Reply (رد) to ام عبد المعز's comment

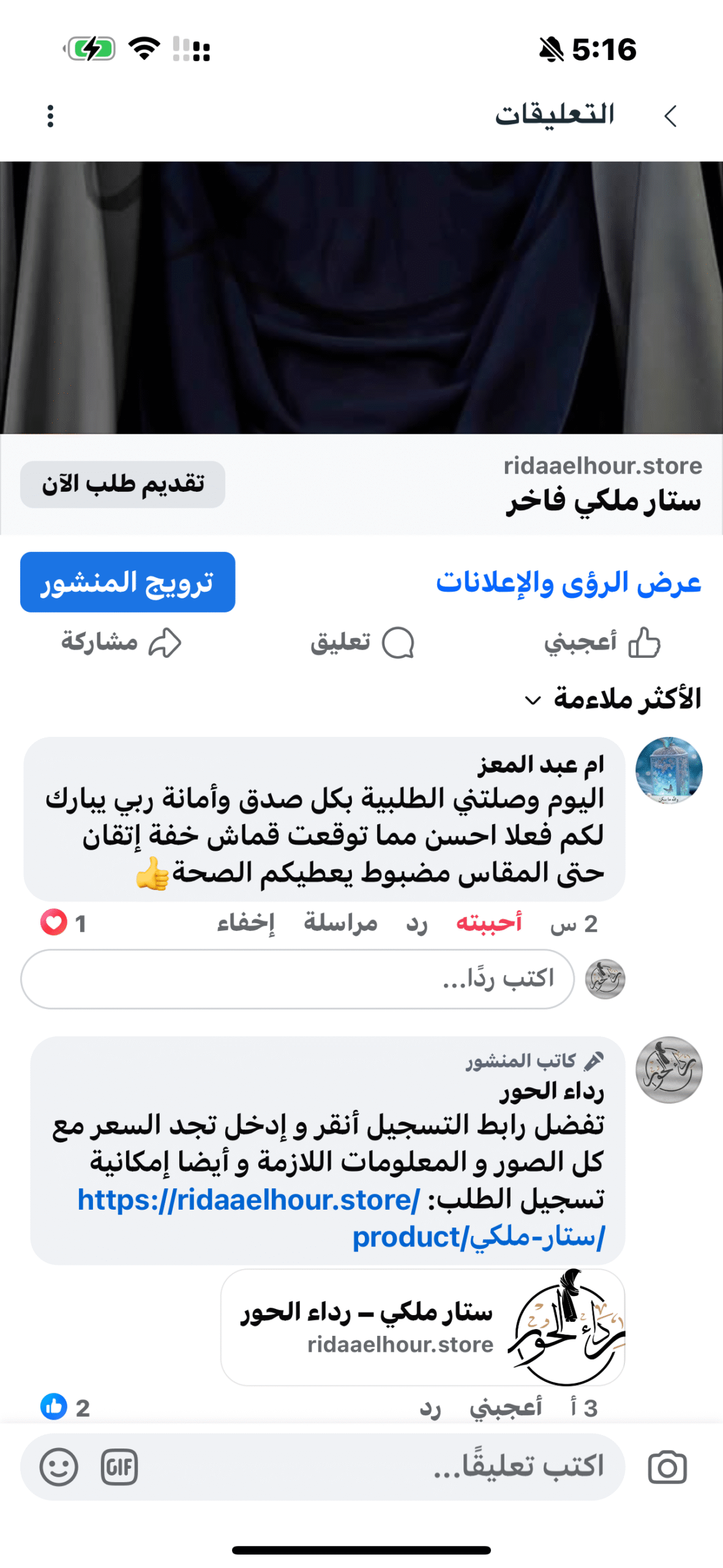click(x=416, y=922)
